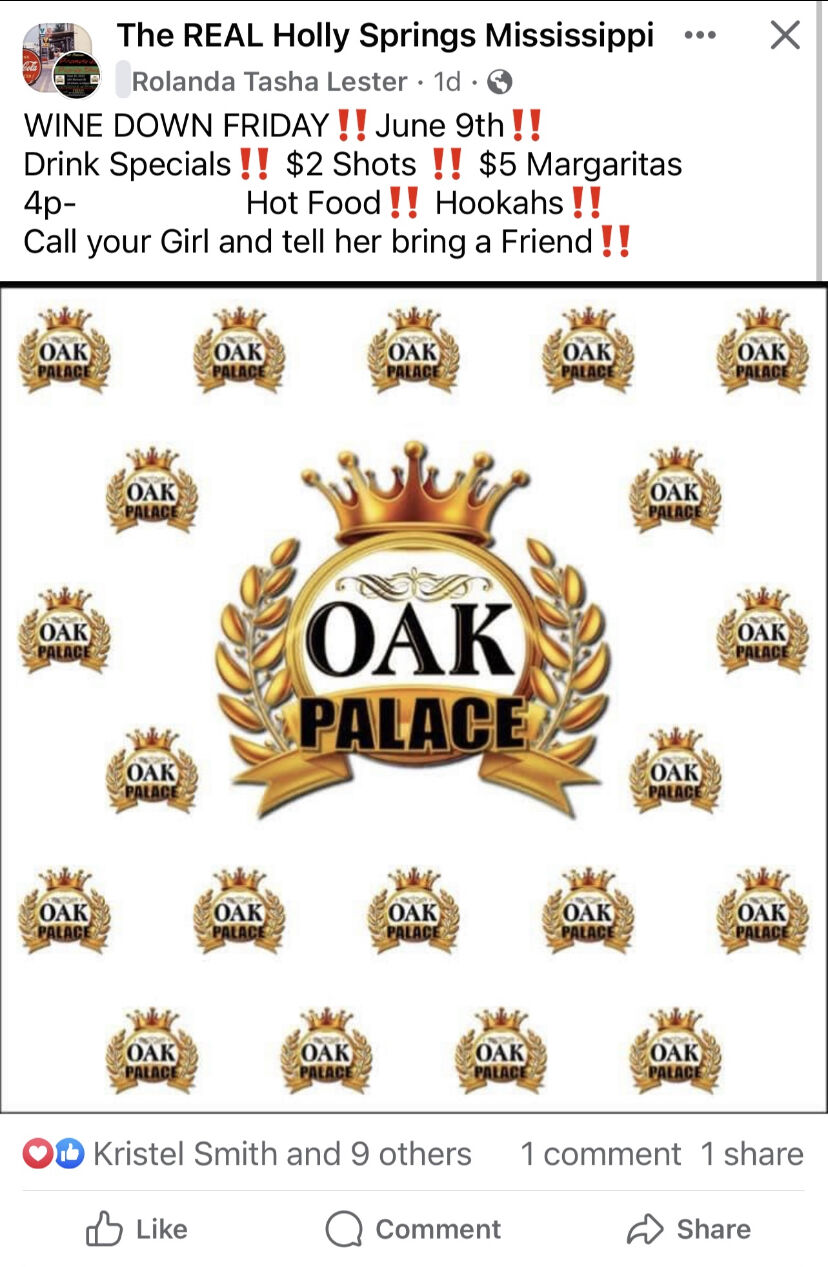See reactions from Kristel Smith and others
Viewport: 828px width, 1267px height.
pyautogui.click(x=281, y=1154)
